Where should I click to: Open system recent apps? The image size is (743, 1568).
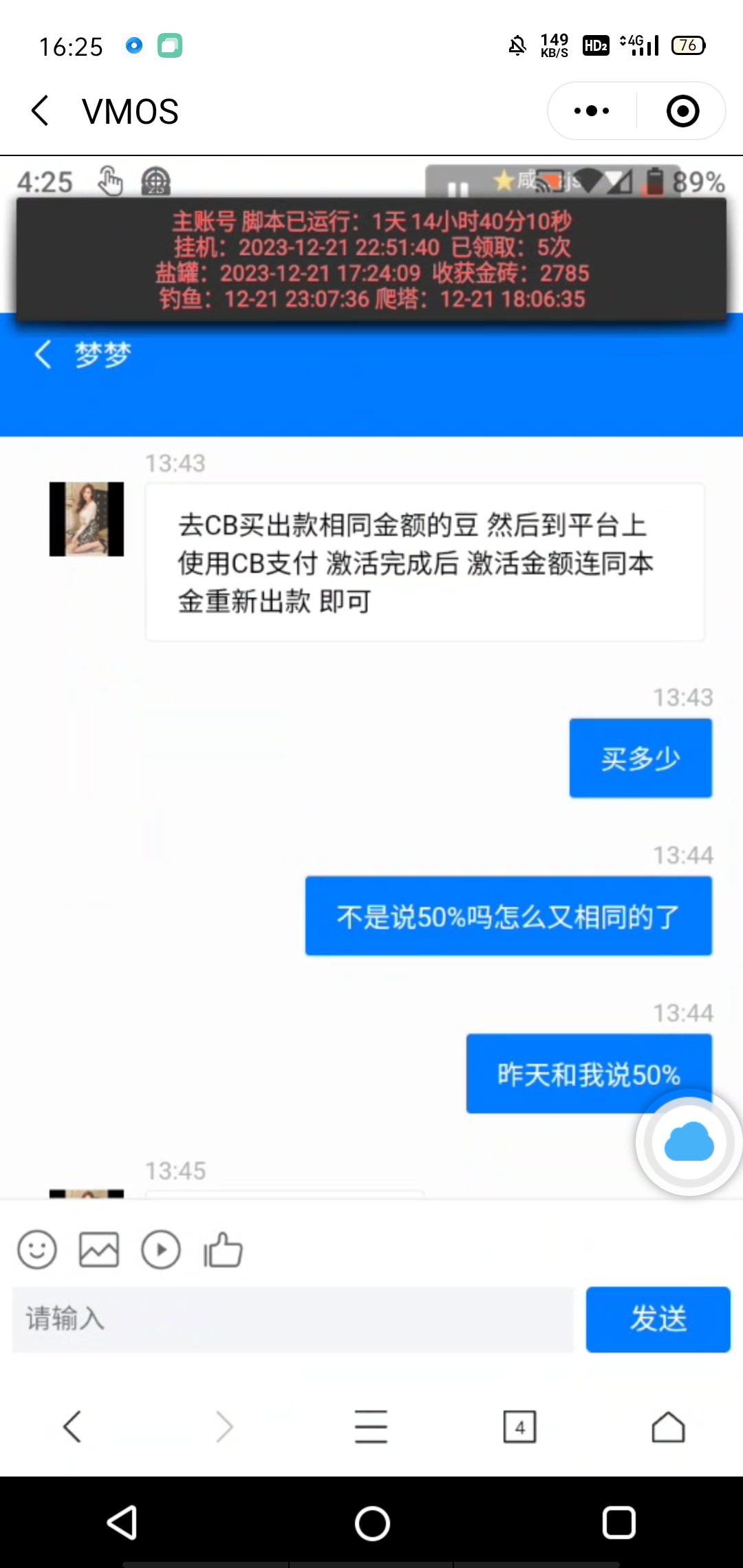tap(618, 1523)
